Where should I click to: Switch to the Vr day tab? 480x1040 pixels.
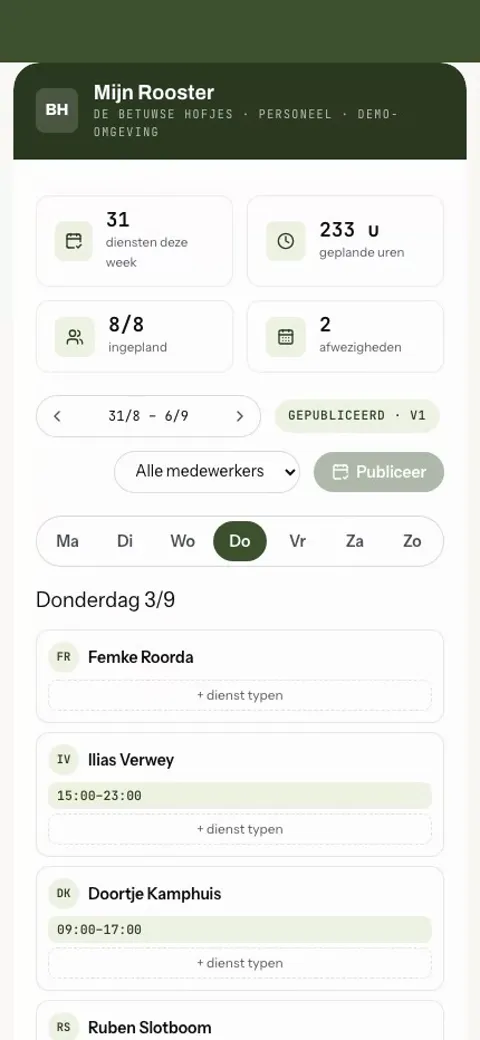[298, 541]
